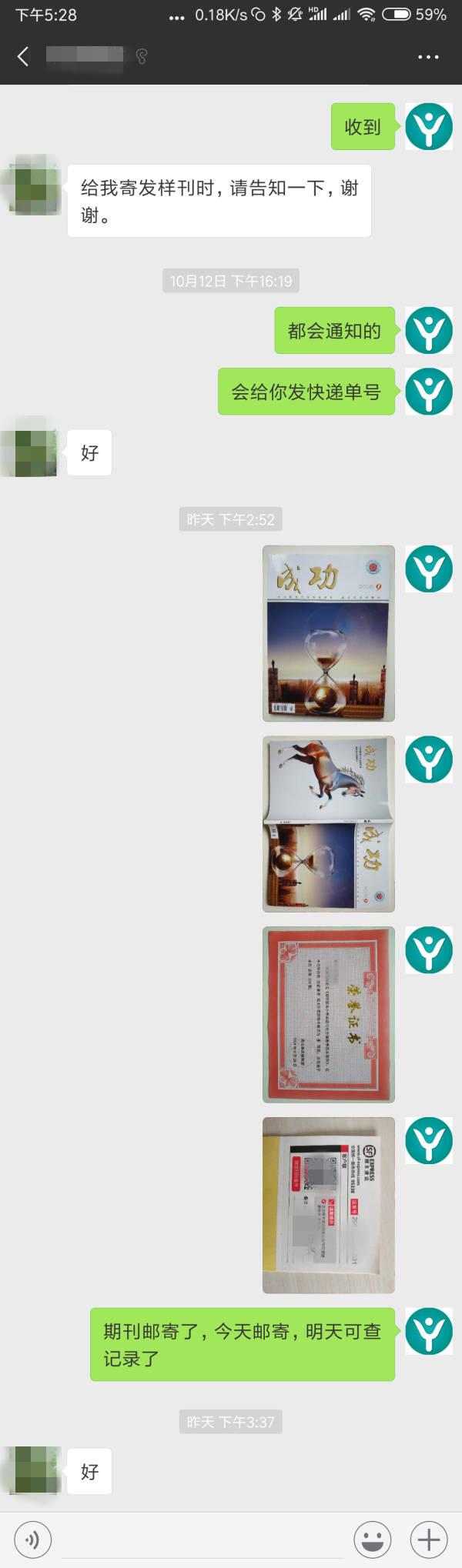Tap my avatar next to 收到
This screenshot has height=1568, width=462.
[x=429, y=126]
